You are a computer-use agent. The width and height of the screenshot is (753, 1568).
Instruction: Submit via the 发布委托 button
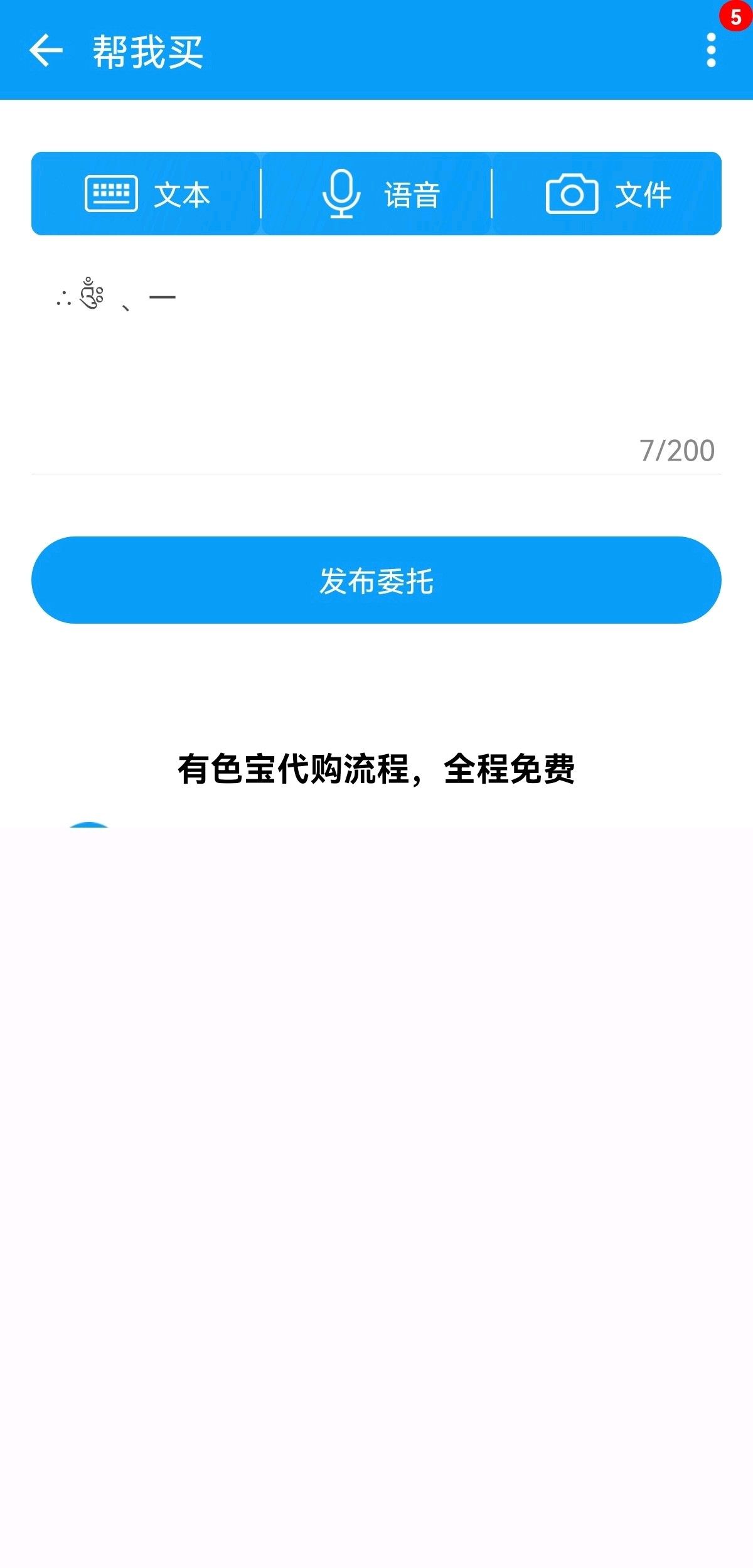[x=376, y=580]
